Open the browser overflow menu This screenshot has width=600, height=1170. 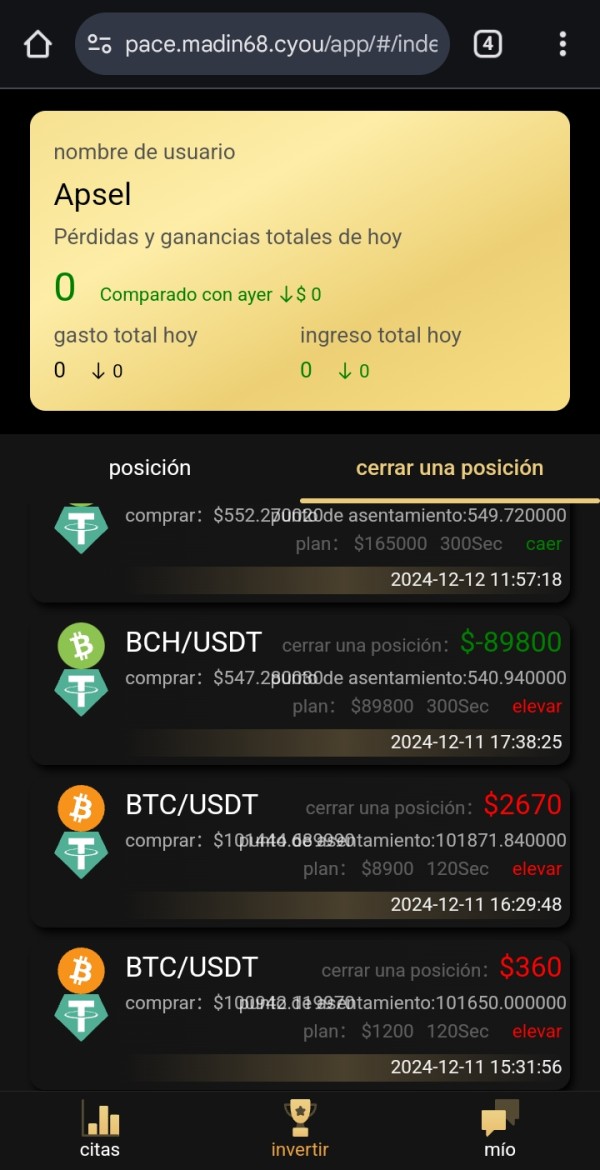[563, 44]
